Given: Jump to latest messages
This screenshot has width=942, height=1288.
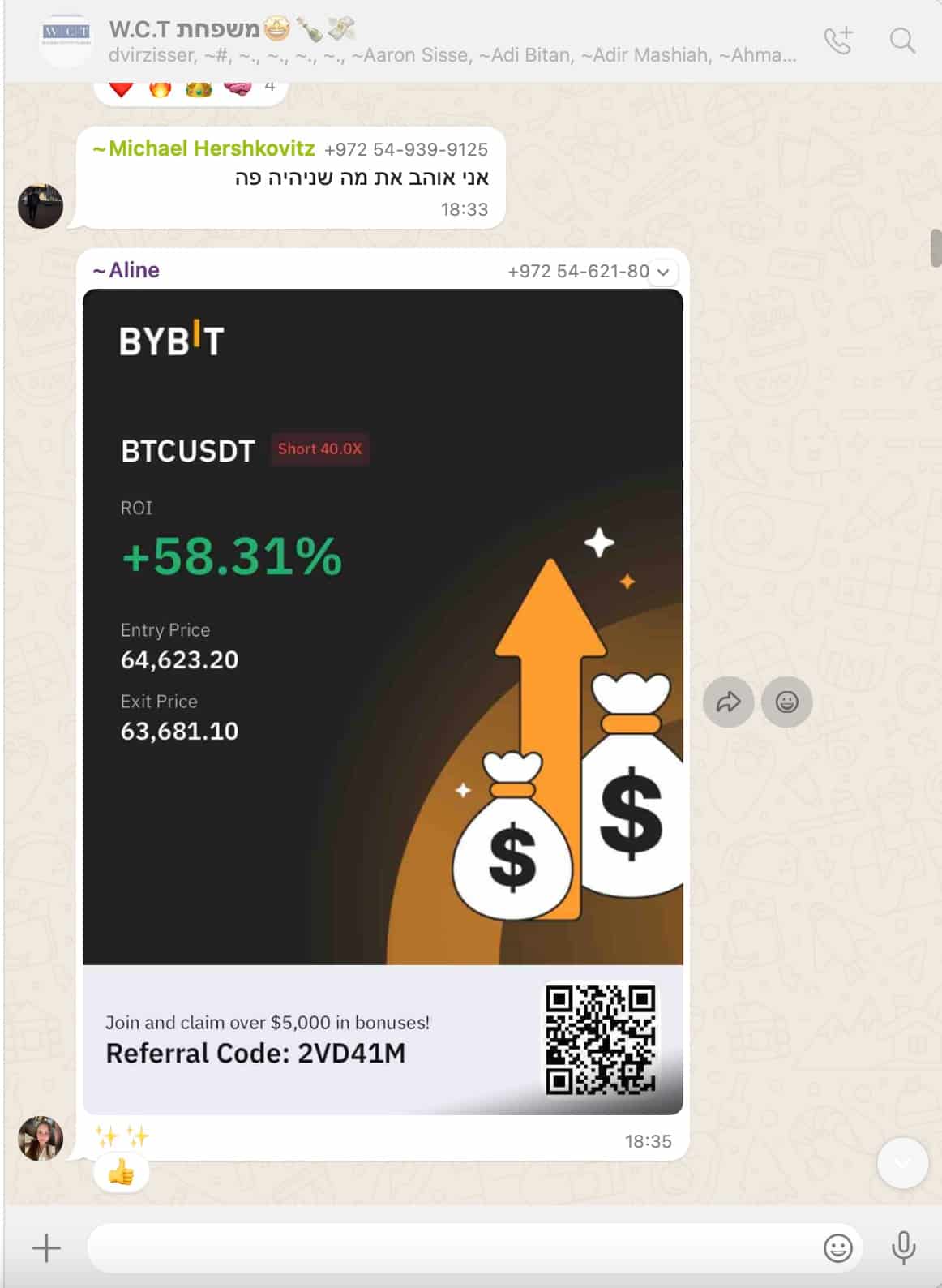Looking at the screenshot, I should pyautogui.click(x=901, y=1163).
